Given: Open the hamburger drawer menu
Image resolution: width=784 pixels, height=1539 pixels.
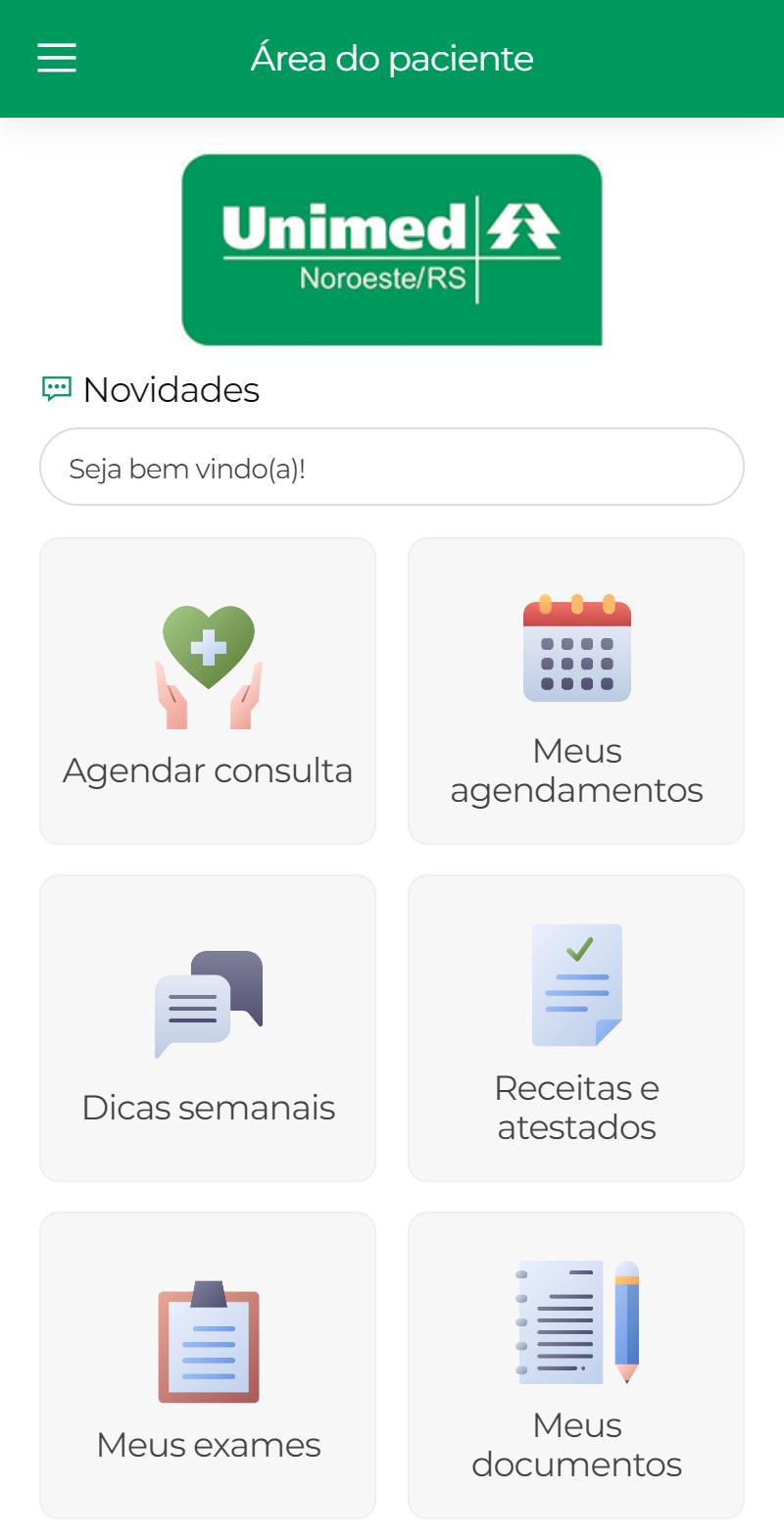Looking at the screenshot, I should pyautogui.click(x=57, y=58).
